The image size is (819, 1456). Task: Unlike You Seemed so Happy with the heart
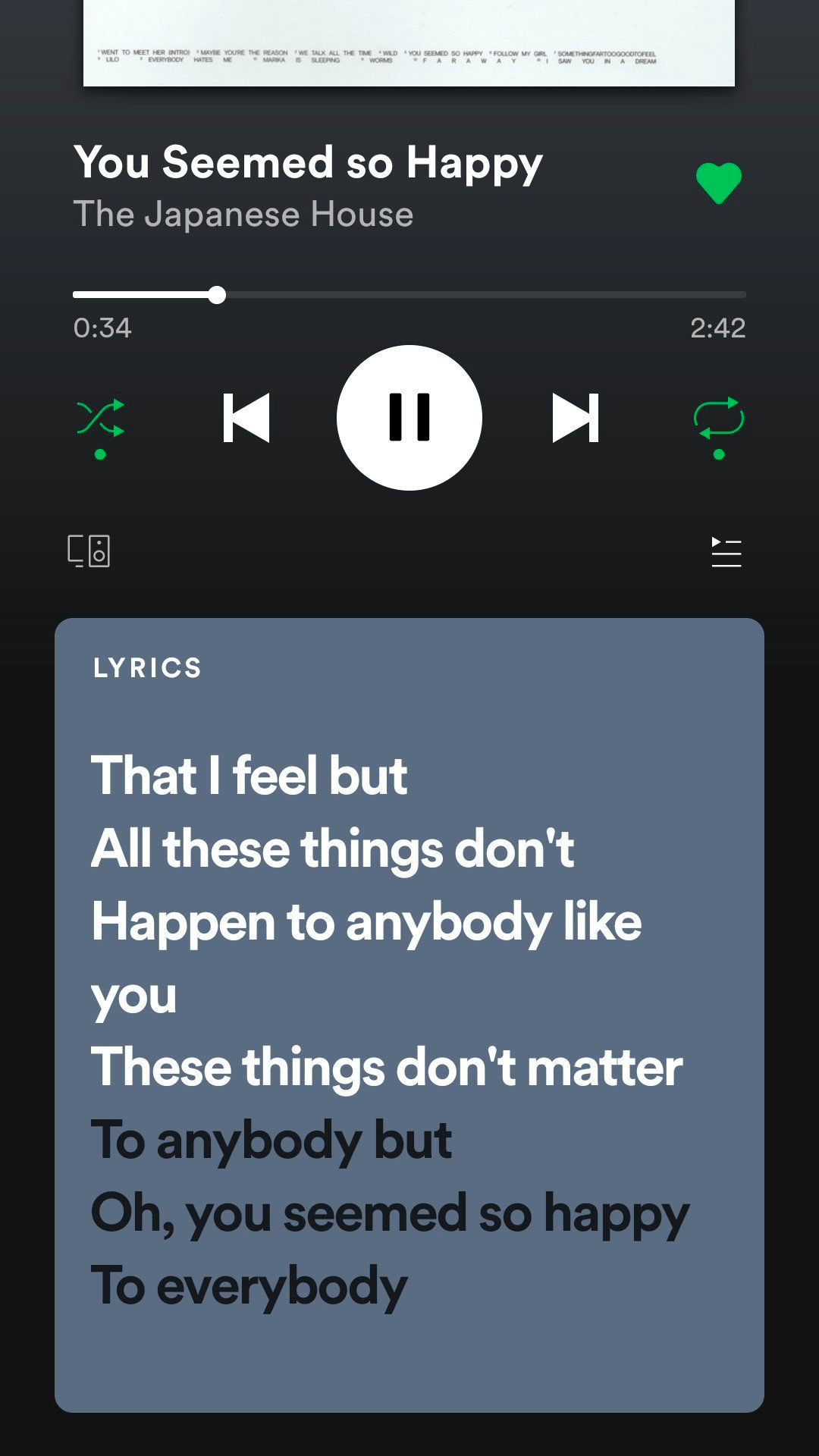(718, 183)
